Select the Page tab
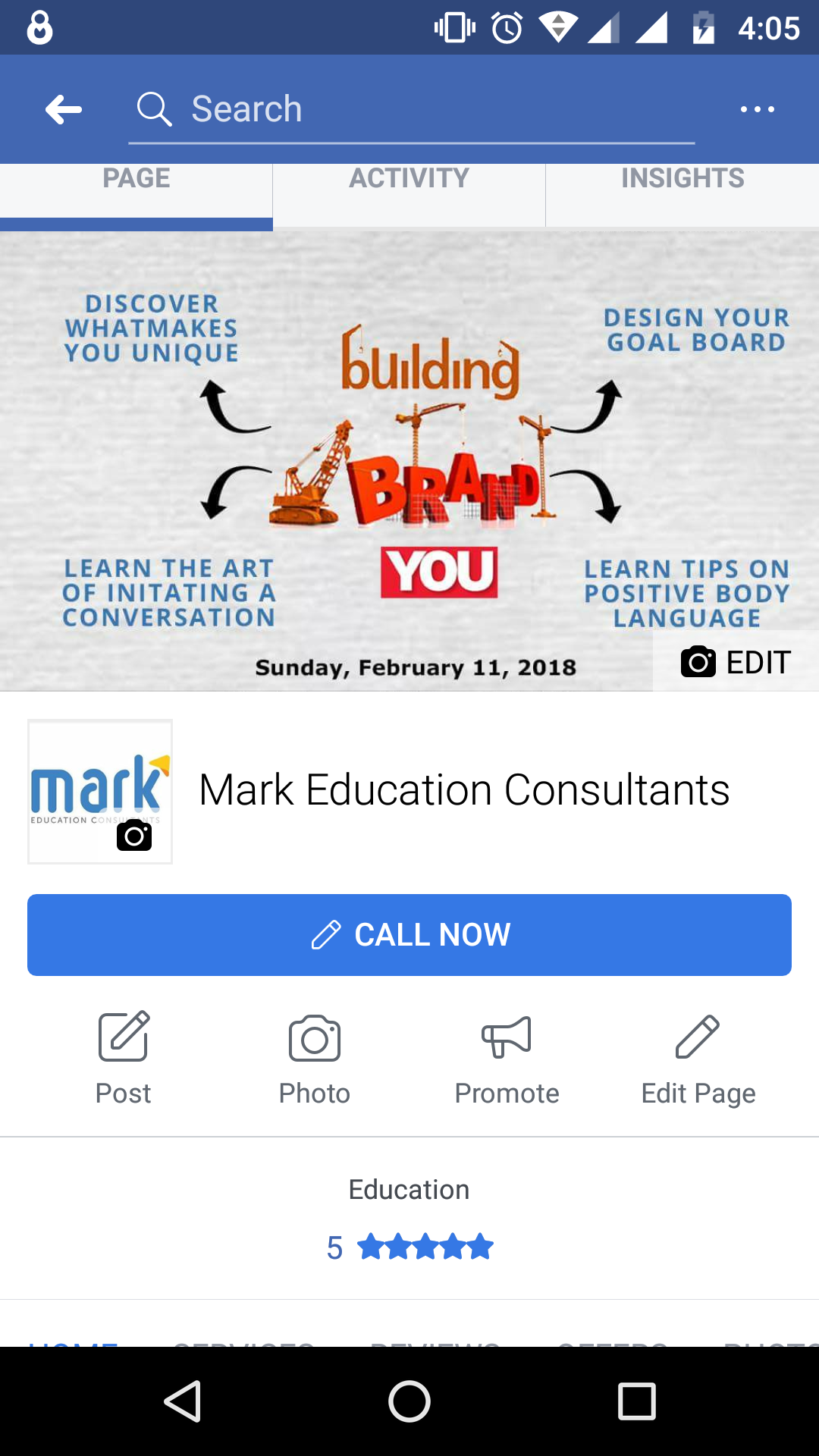 [136, 180]
